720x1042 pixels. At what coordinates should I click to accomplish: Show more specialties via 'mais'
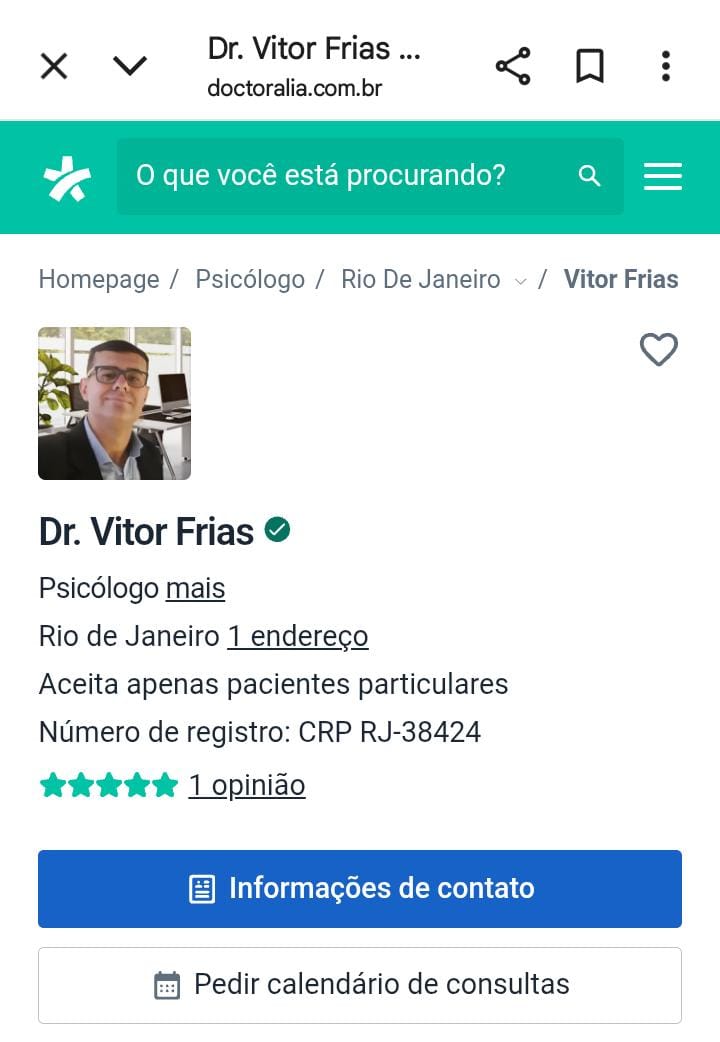[195, 588]
